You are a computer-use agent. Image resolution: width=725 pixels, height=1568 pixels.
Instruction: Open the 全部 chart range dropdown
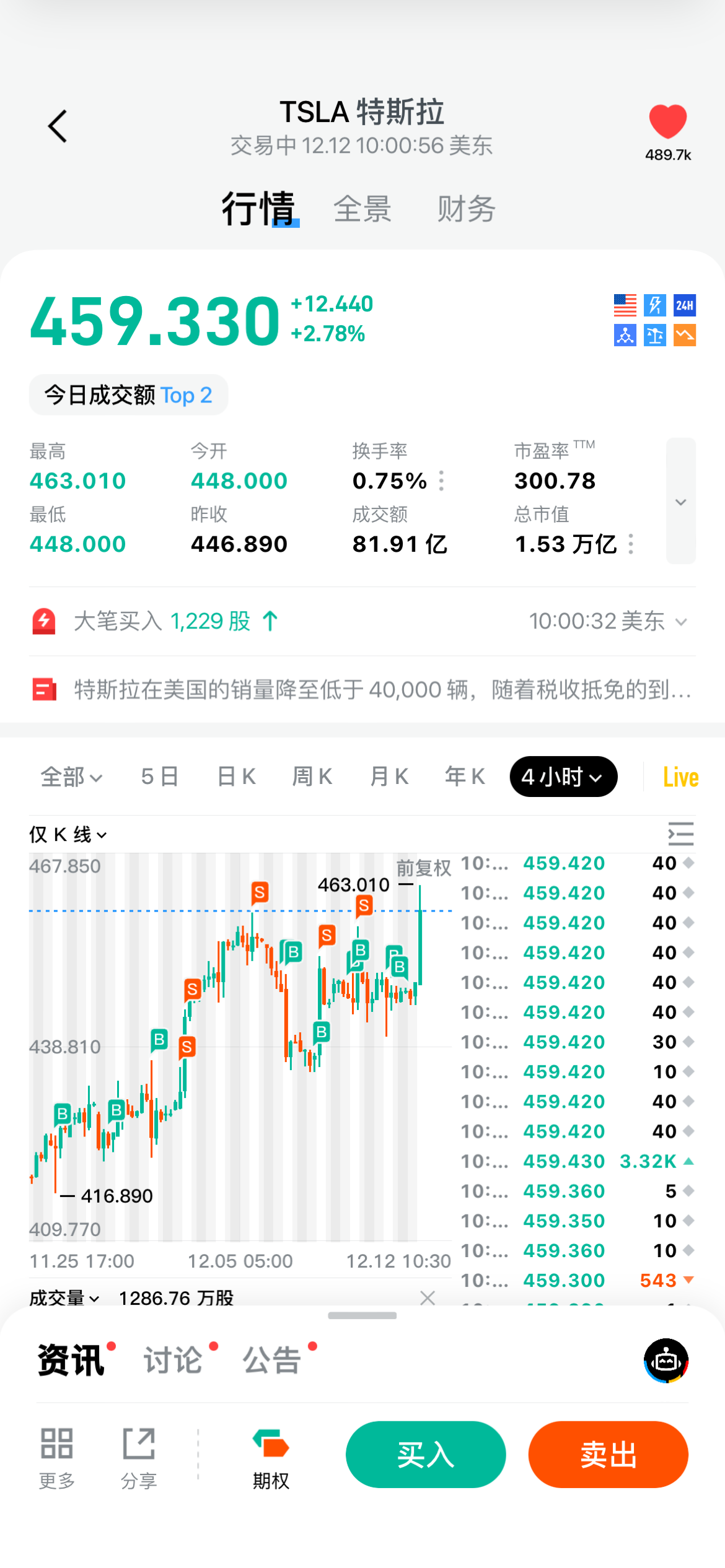pyautogui.click(x=71, y=777)
